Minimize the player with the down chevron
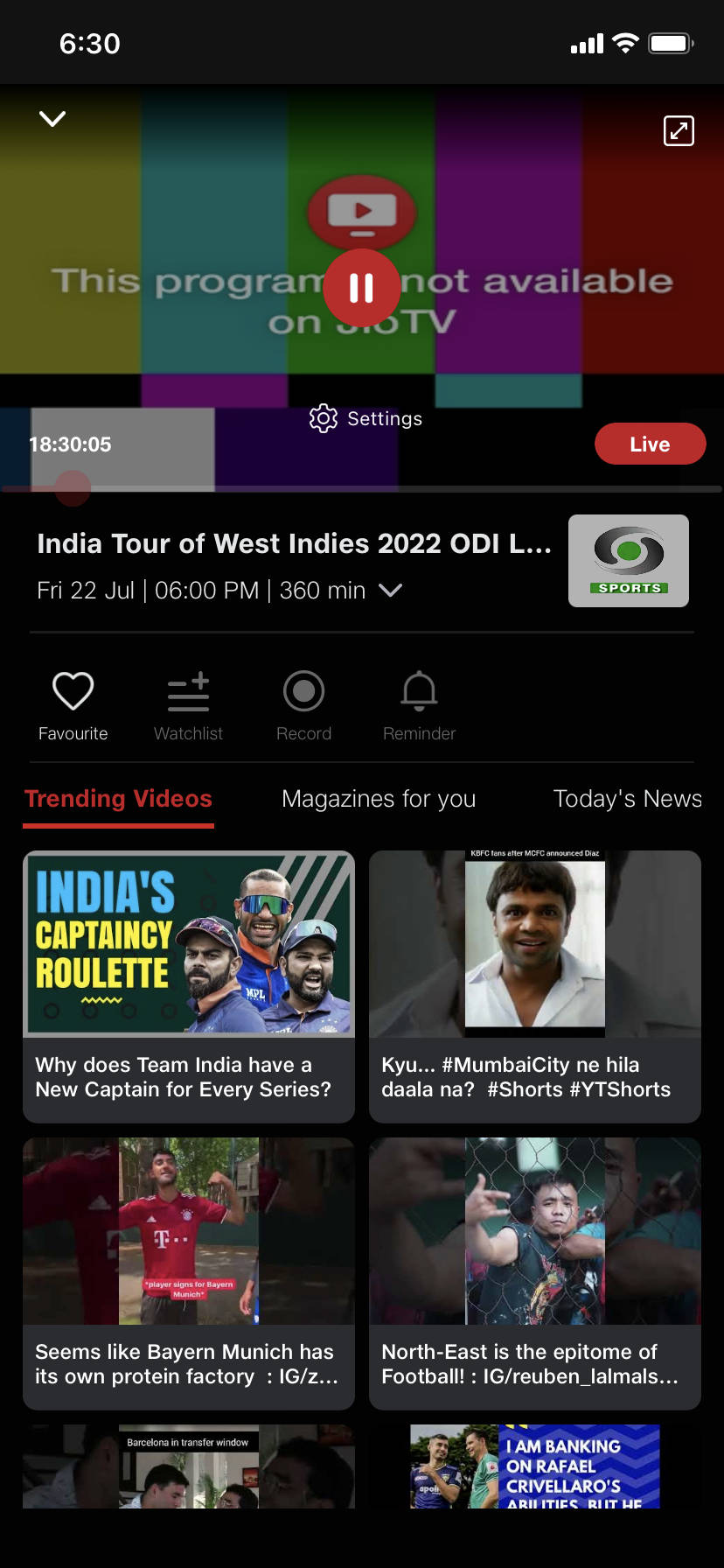Screen dimensions: 724x1568 click(52, 119)
